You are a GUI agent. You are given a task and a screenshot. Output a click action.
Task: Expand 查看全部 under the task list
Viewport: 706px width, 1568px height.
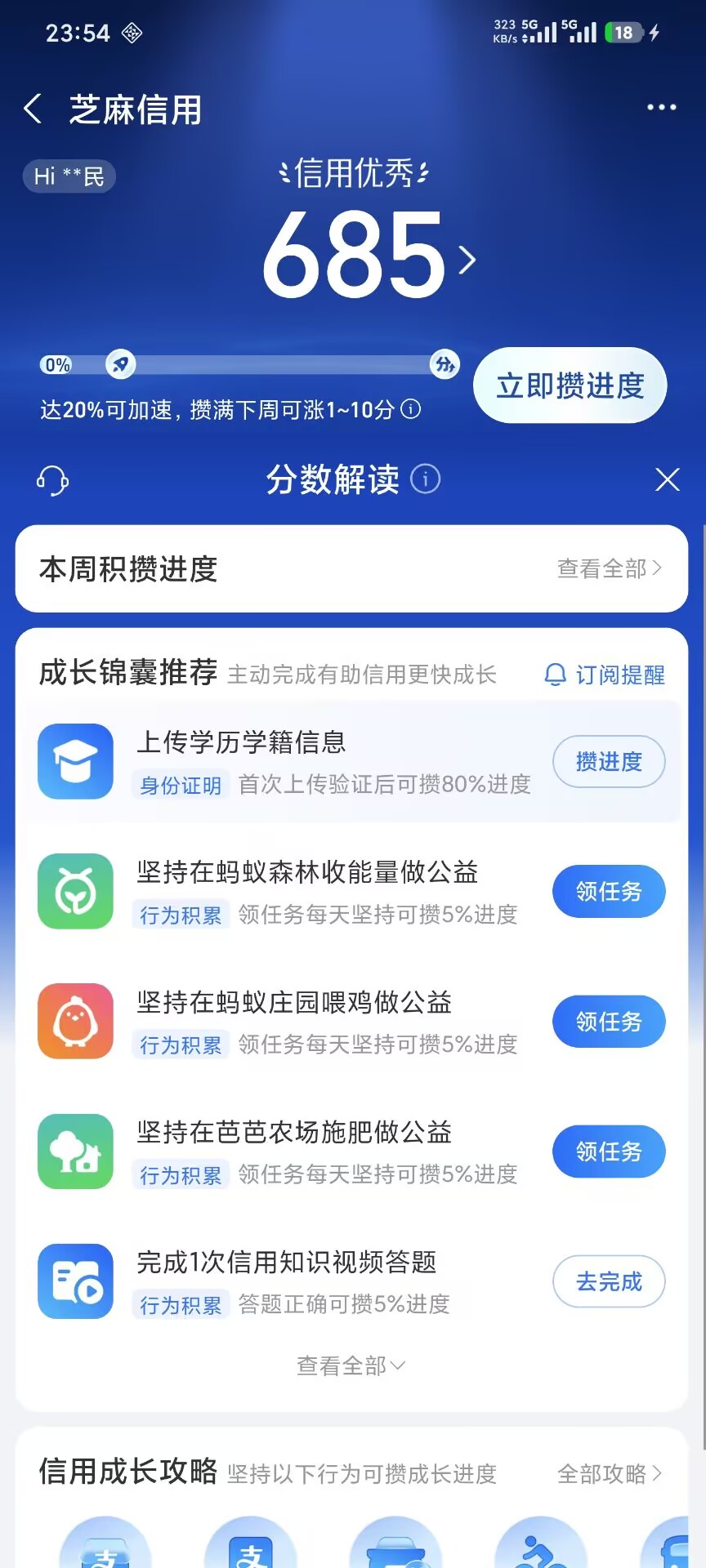[351, 1365]
